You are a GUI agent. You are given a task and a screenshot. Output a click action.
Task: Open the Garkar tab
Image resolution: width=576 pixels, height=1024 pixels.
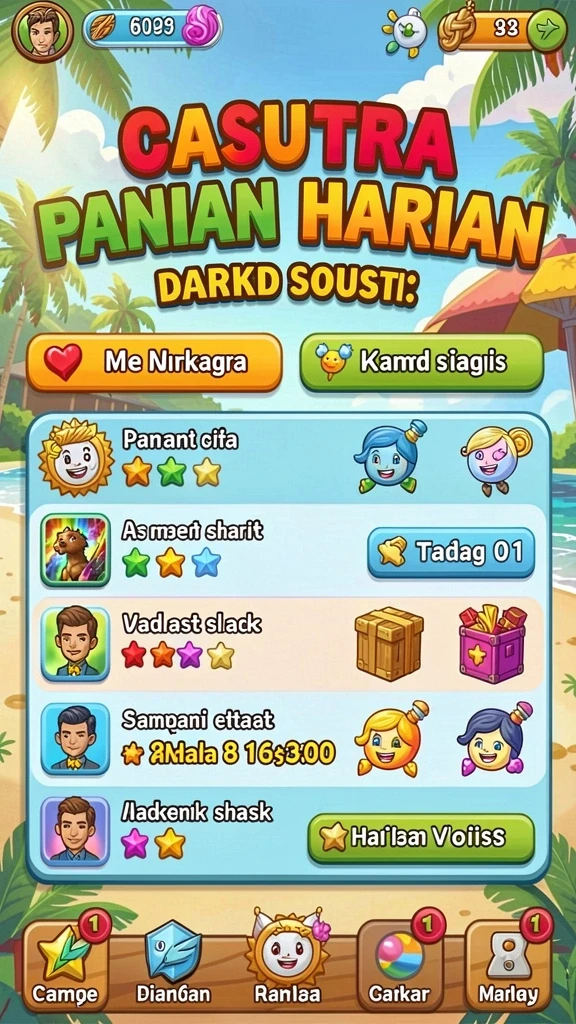(x=400, y=965)
